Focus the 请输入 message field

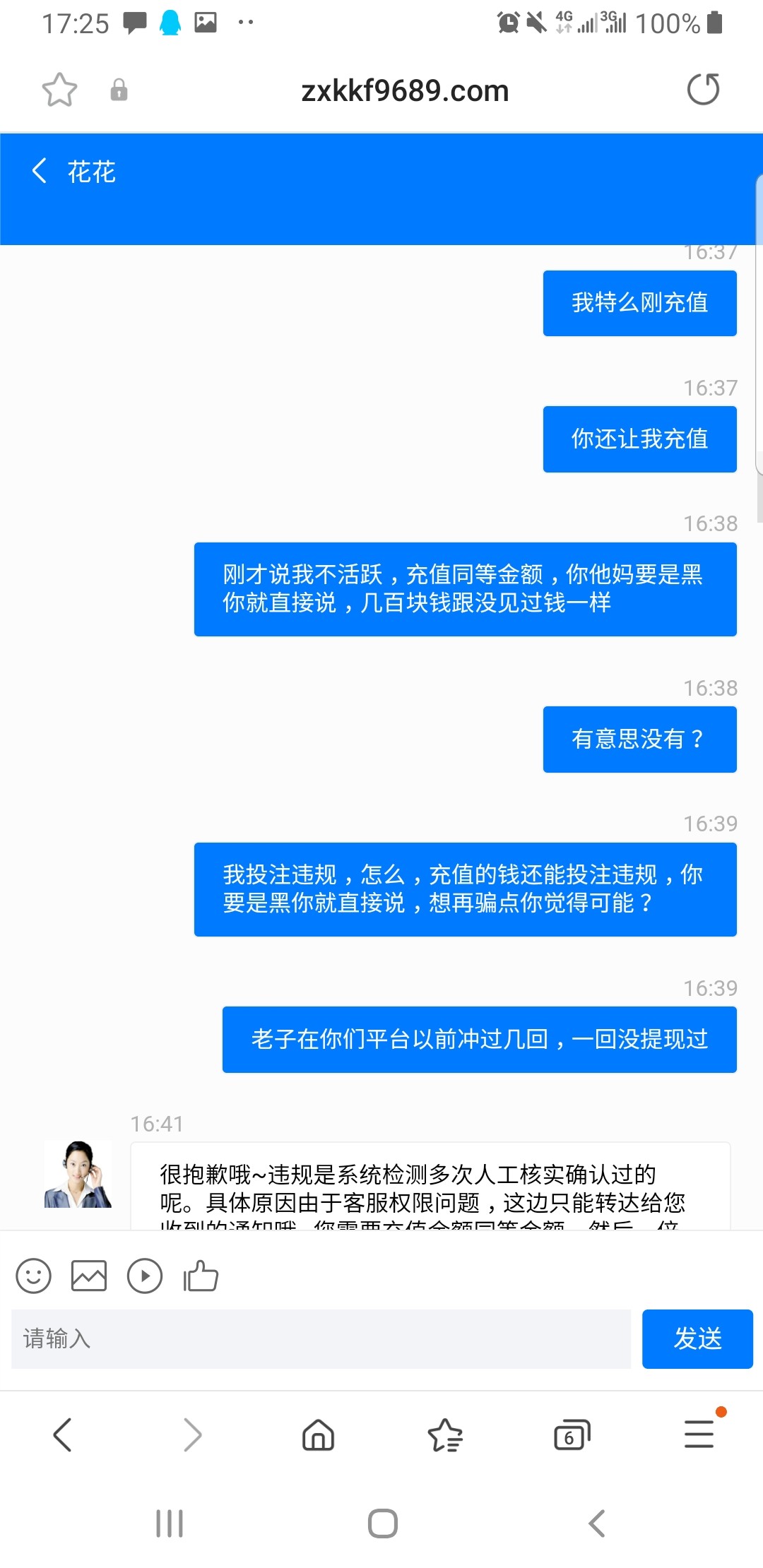click(321, 1339)
